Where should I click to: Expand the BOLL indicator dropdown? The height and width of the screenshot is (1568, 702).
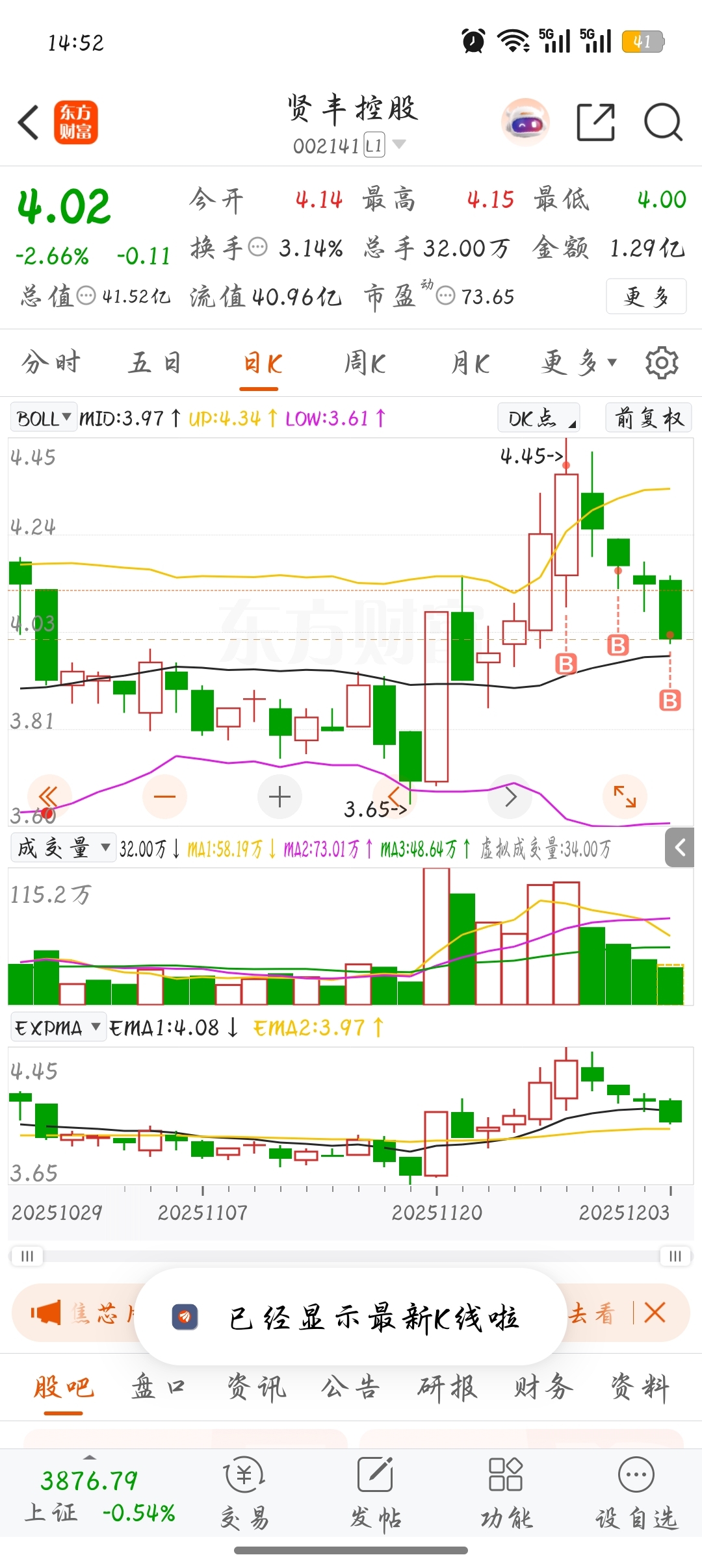tap(44, 418)
